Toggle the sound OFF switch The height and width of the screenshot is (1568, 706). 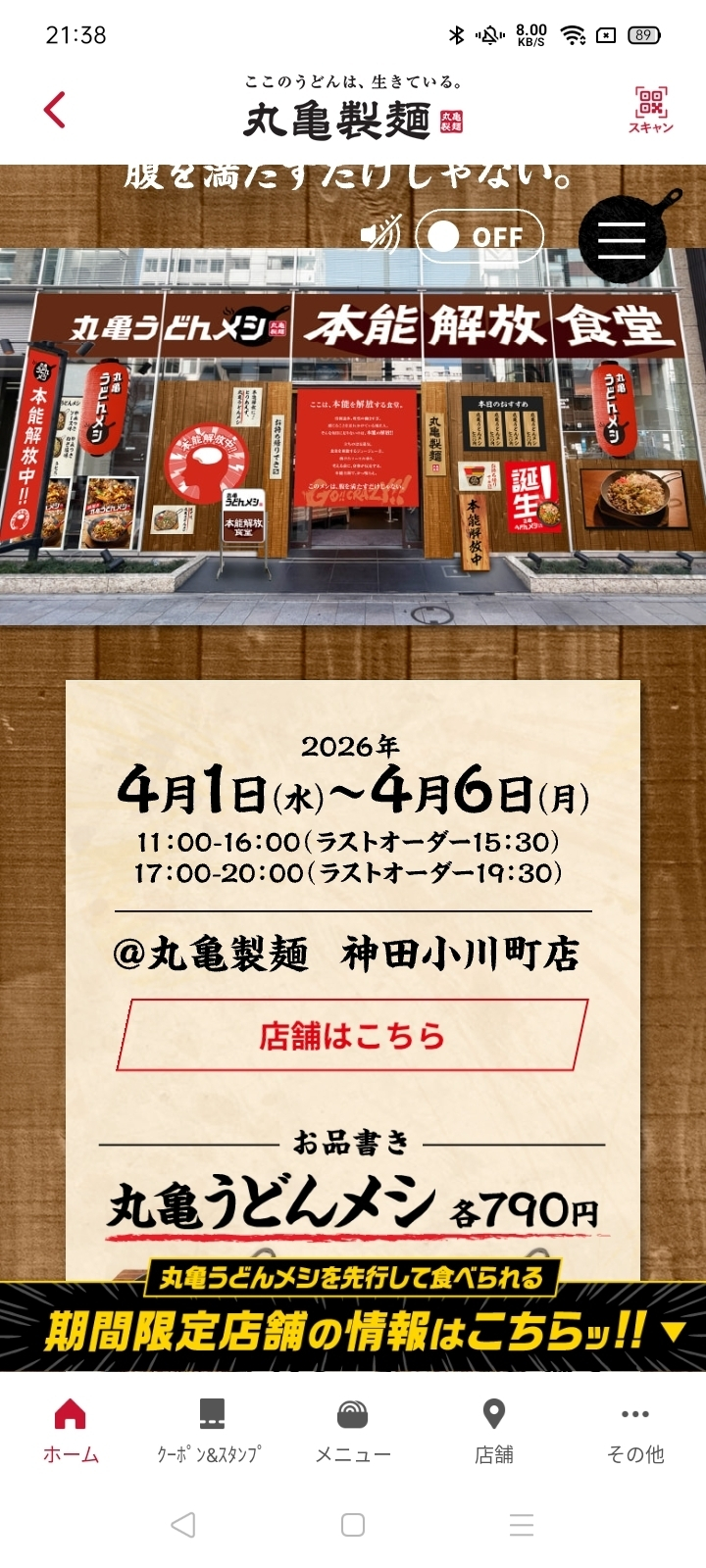[x=479, y=236]
